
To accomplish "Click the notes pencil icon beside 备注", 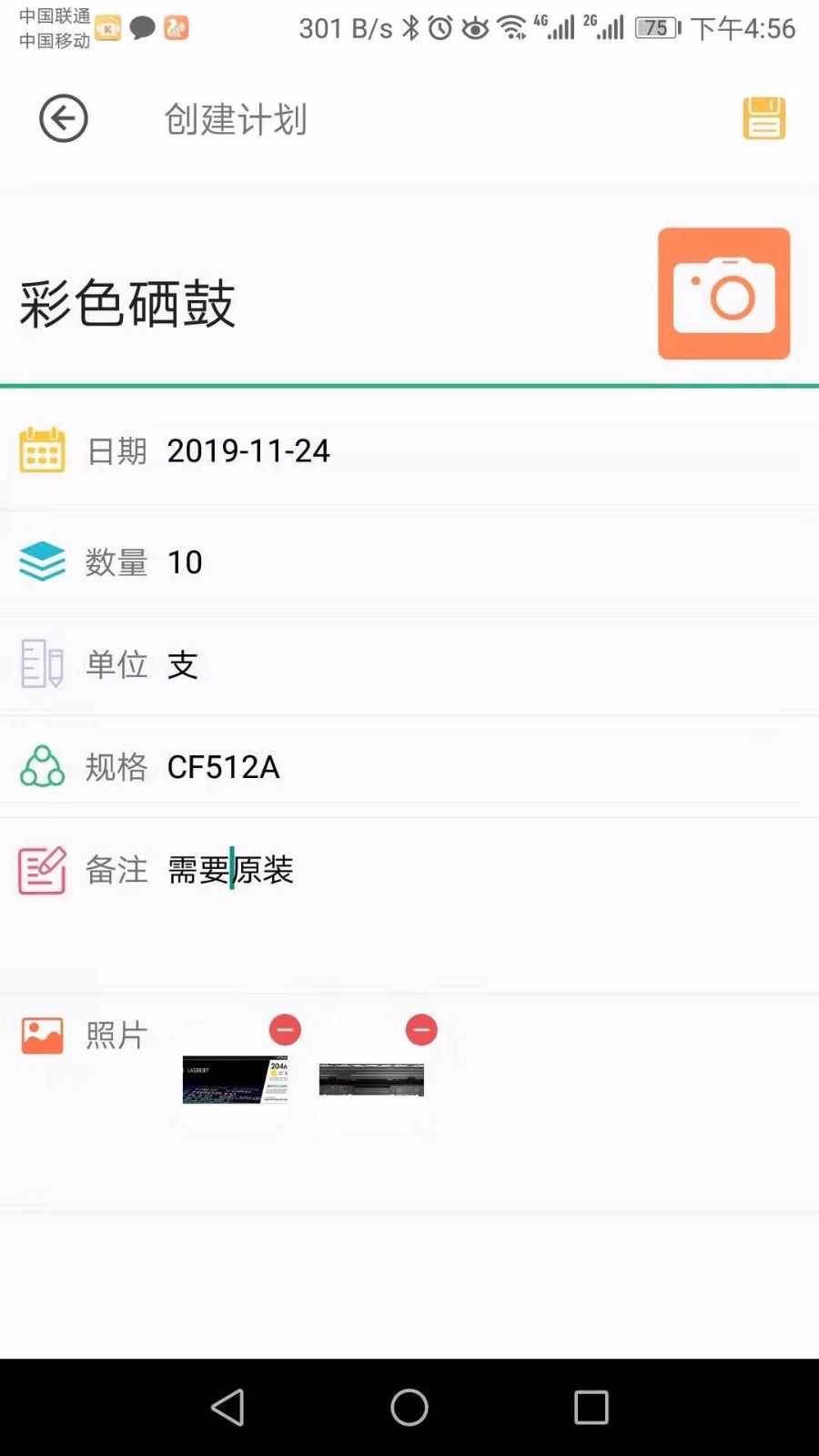I will click(x=42, y=870).
